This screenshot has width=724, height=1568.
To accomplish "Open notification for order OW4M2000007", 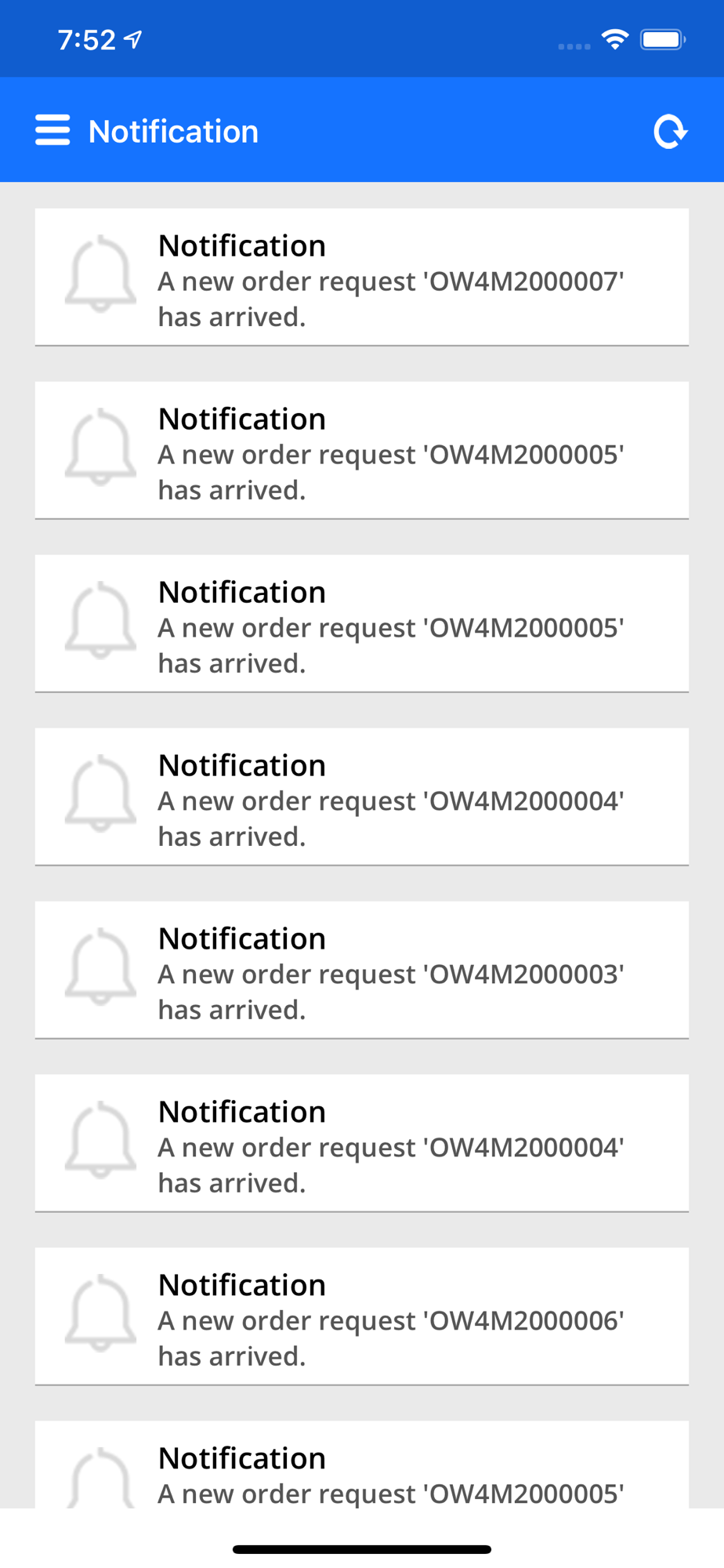I will click(361, 277).
